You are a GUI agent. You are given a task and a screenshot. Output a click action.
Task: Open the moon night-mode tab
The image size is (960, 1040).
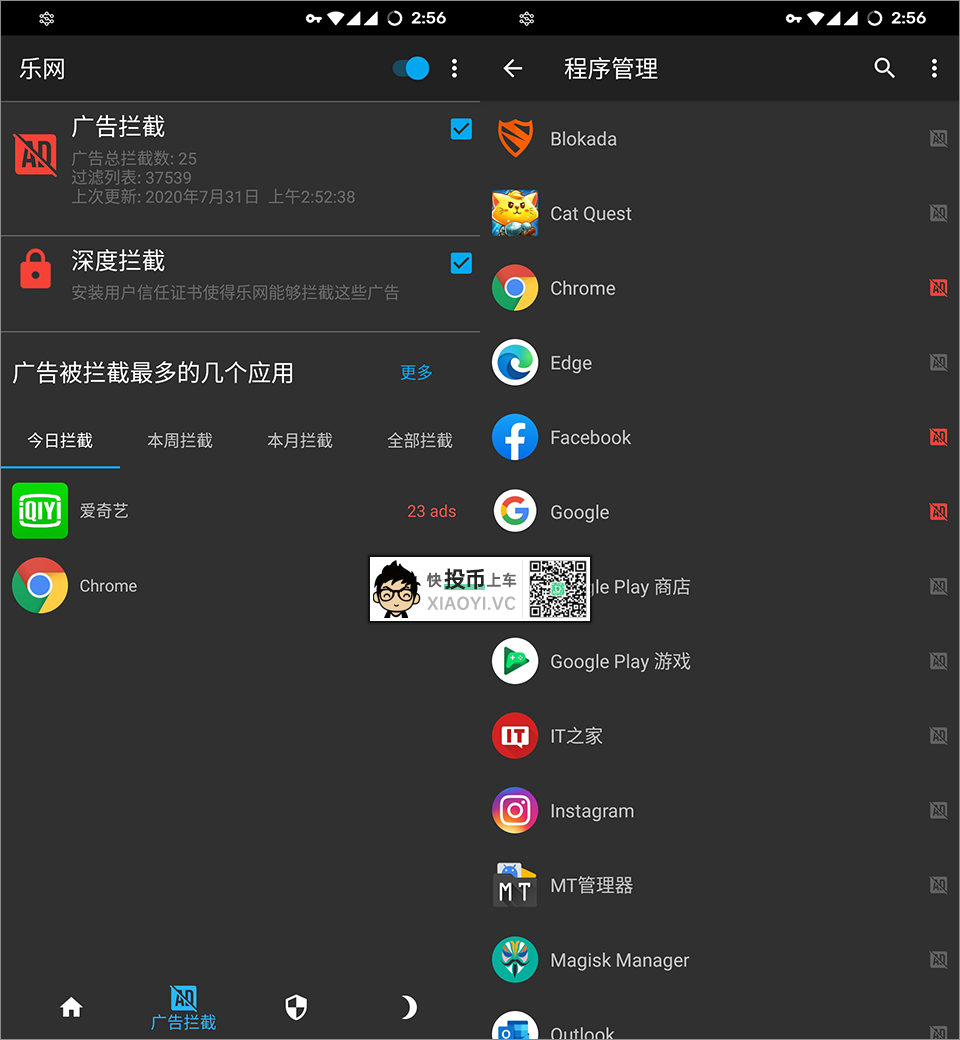408,1007
